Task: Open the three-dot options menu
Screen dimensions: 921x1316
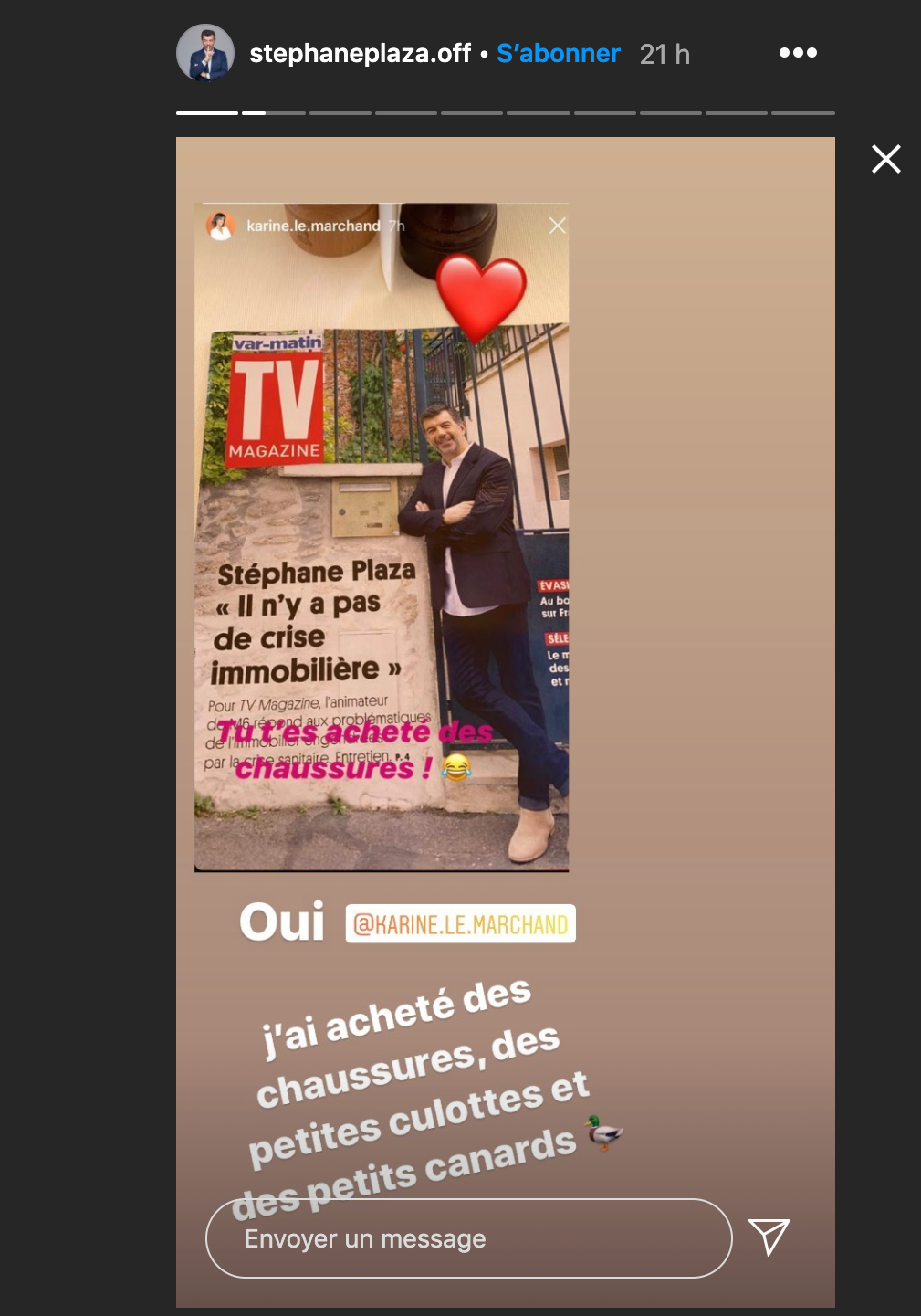Action: (x=798, y=53)
